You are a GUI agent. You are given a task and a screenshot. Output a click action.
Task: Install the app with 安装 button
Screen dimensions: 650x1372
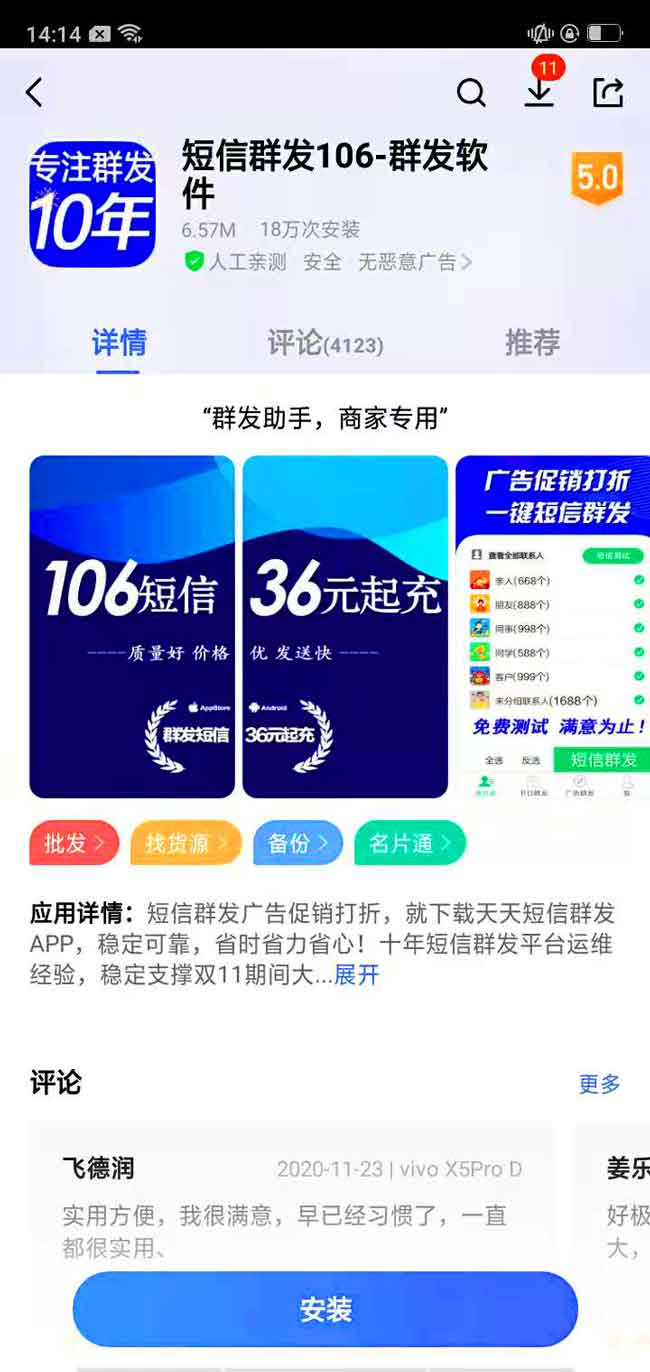(x=325, y=1309)
